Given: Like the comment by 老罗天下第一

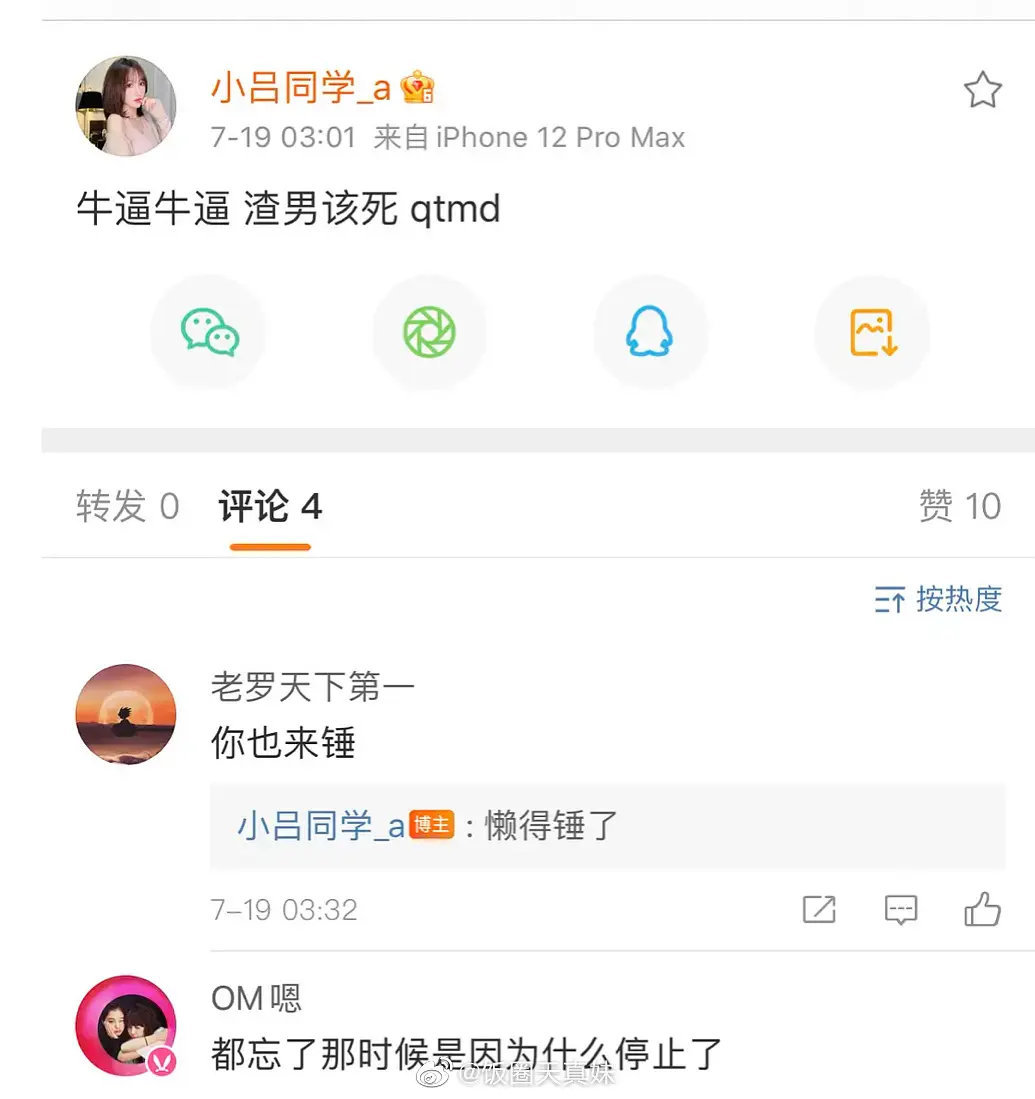Looking at the screenshot, I should click(982, 910).
